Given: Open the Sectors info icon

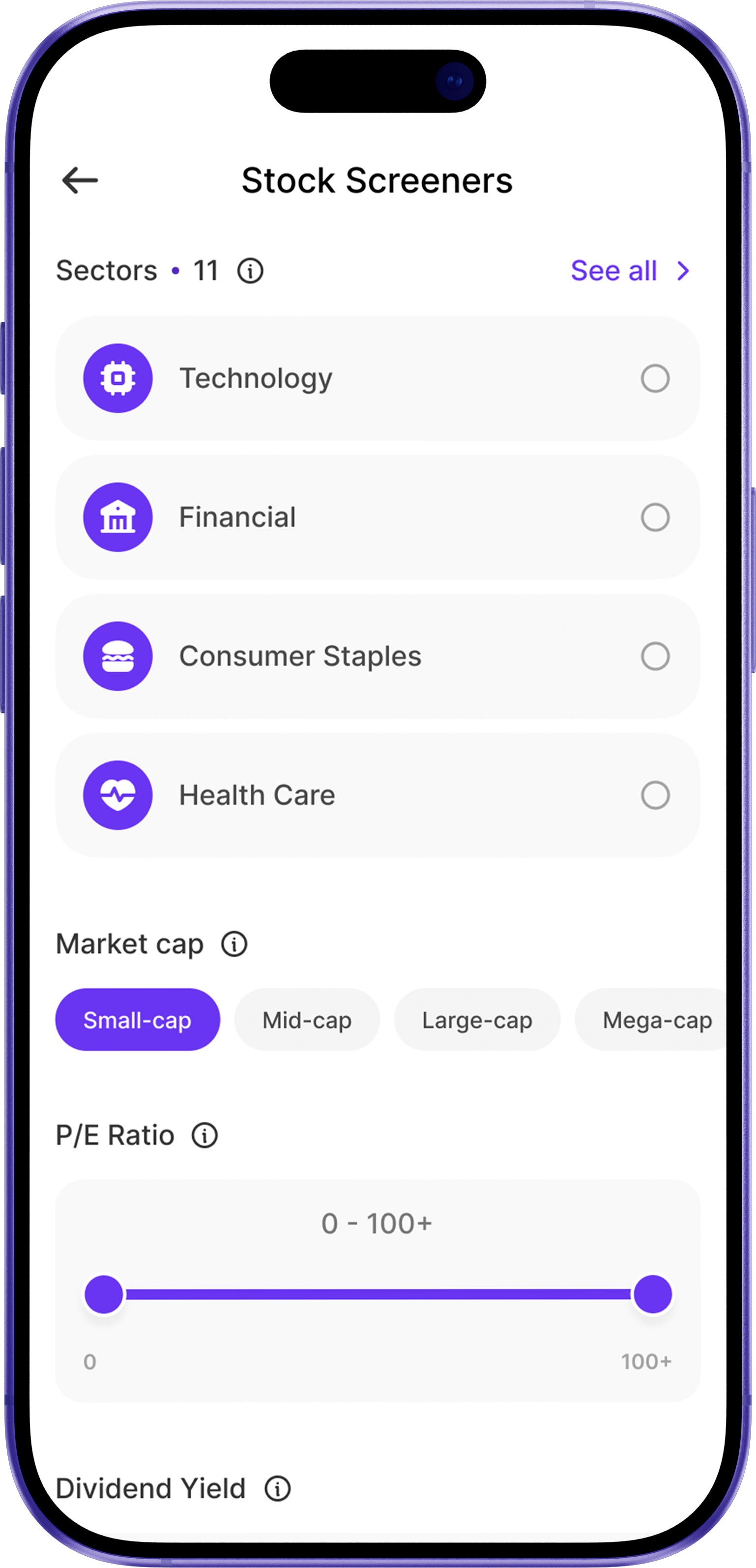Looking at the screenshot, I should coord(250,271).
